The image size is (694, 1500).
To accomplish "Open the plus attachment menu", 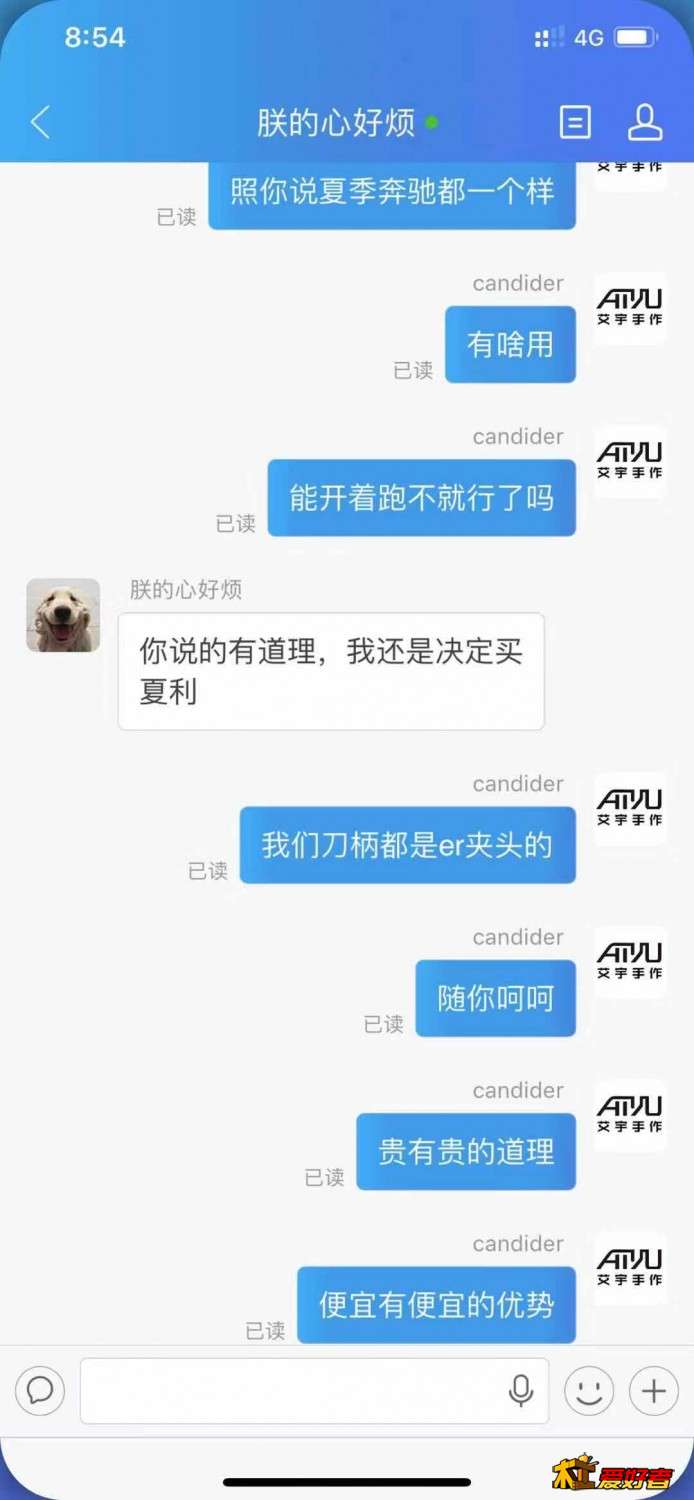I will pos(653,1391).
